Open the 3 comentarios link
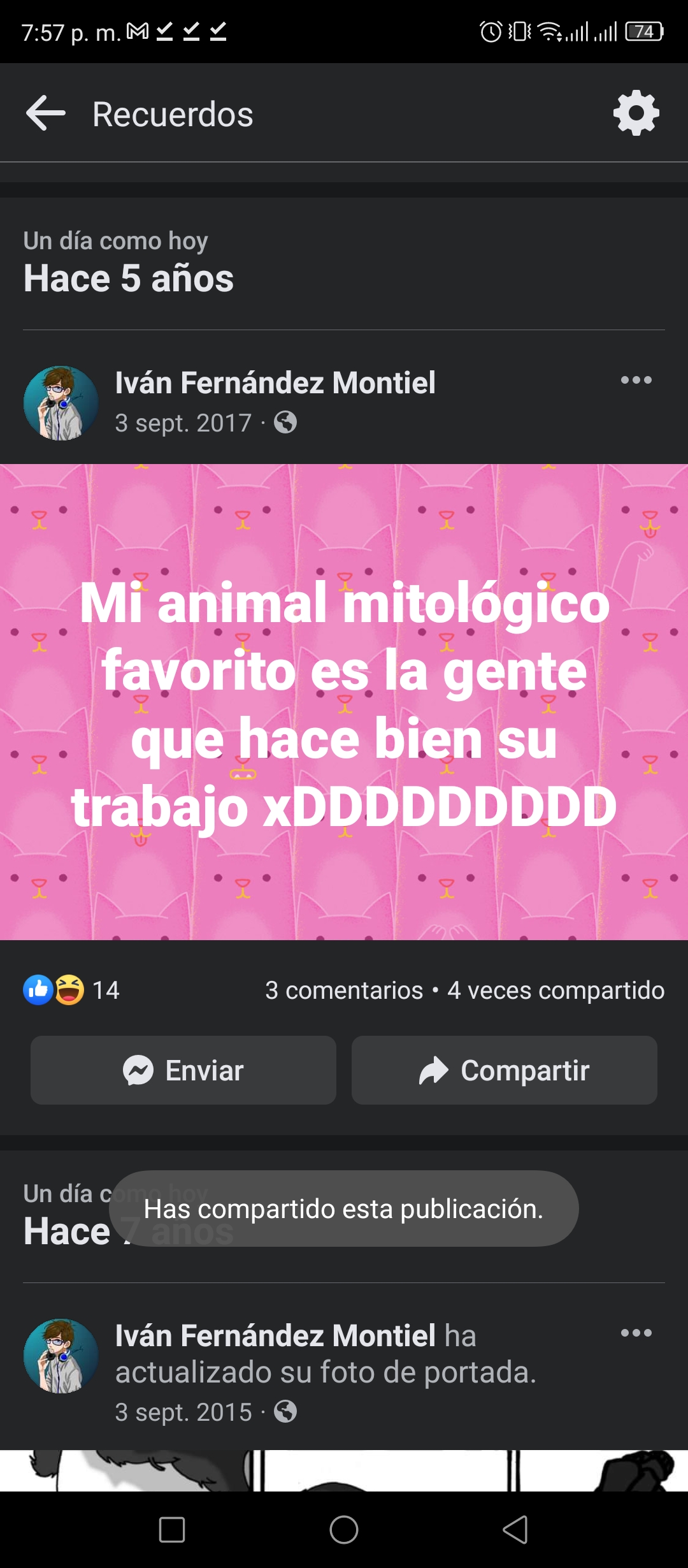 [x=344, y=991]
